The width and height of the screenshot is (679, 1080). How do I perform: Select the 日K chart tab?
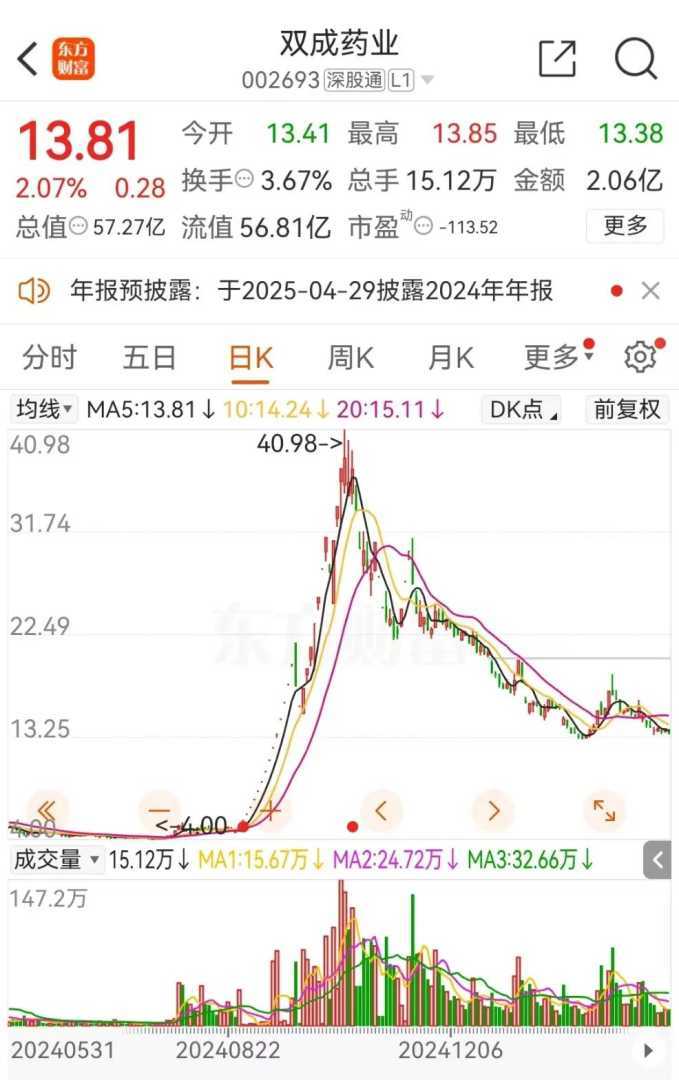coord(250,357)
